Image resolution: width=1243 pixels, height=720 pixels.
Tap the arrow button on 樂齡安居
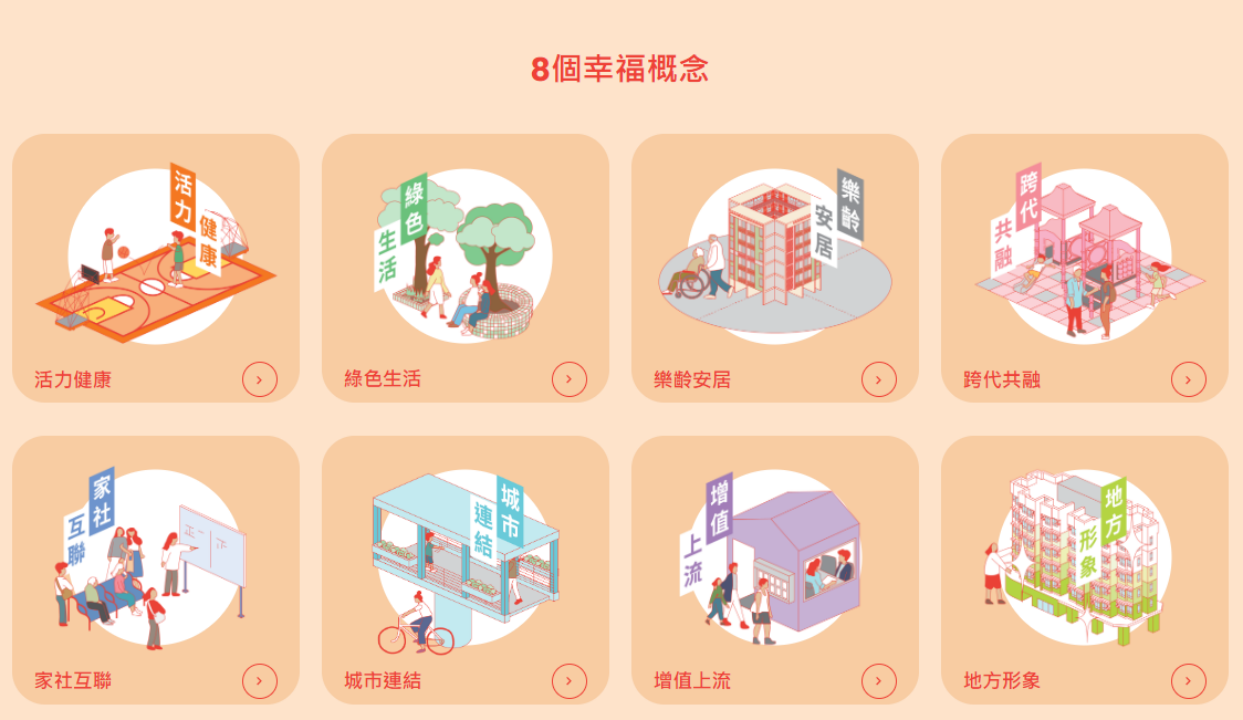[878, 379]
